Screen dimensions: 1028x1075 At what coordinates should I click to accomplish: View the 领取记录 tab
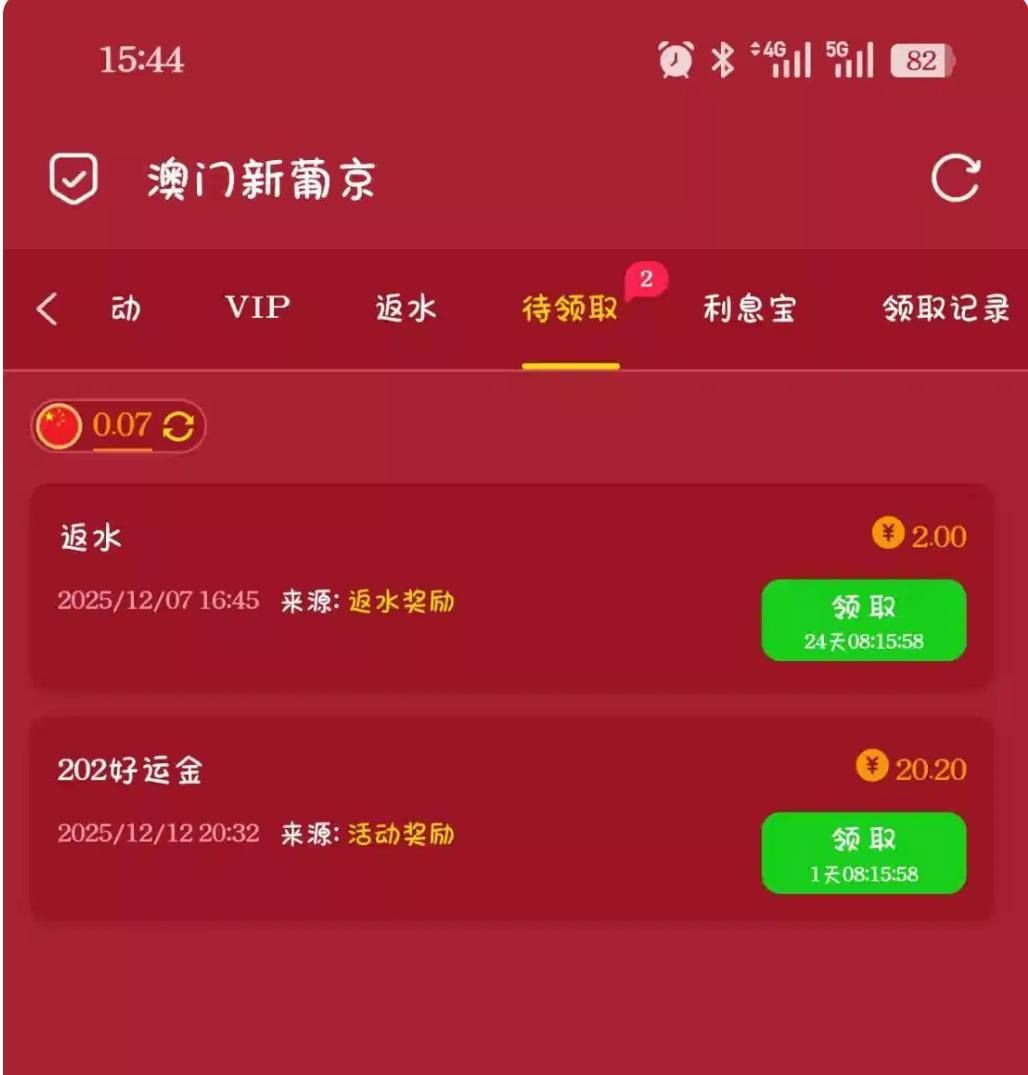[x=945, y=309]
